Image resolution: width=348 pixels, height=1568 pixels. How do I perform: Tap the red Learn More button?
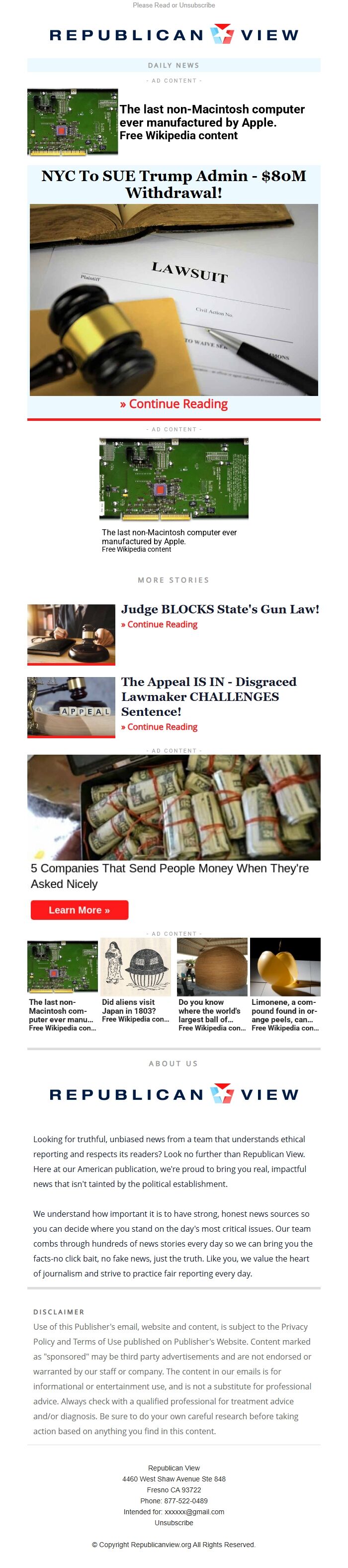pos(79,910)
